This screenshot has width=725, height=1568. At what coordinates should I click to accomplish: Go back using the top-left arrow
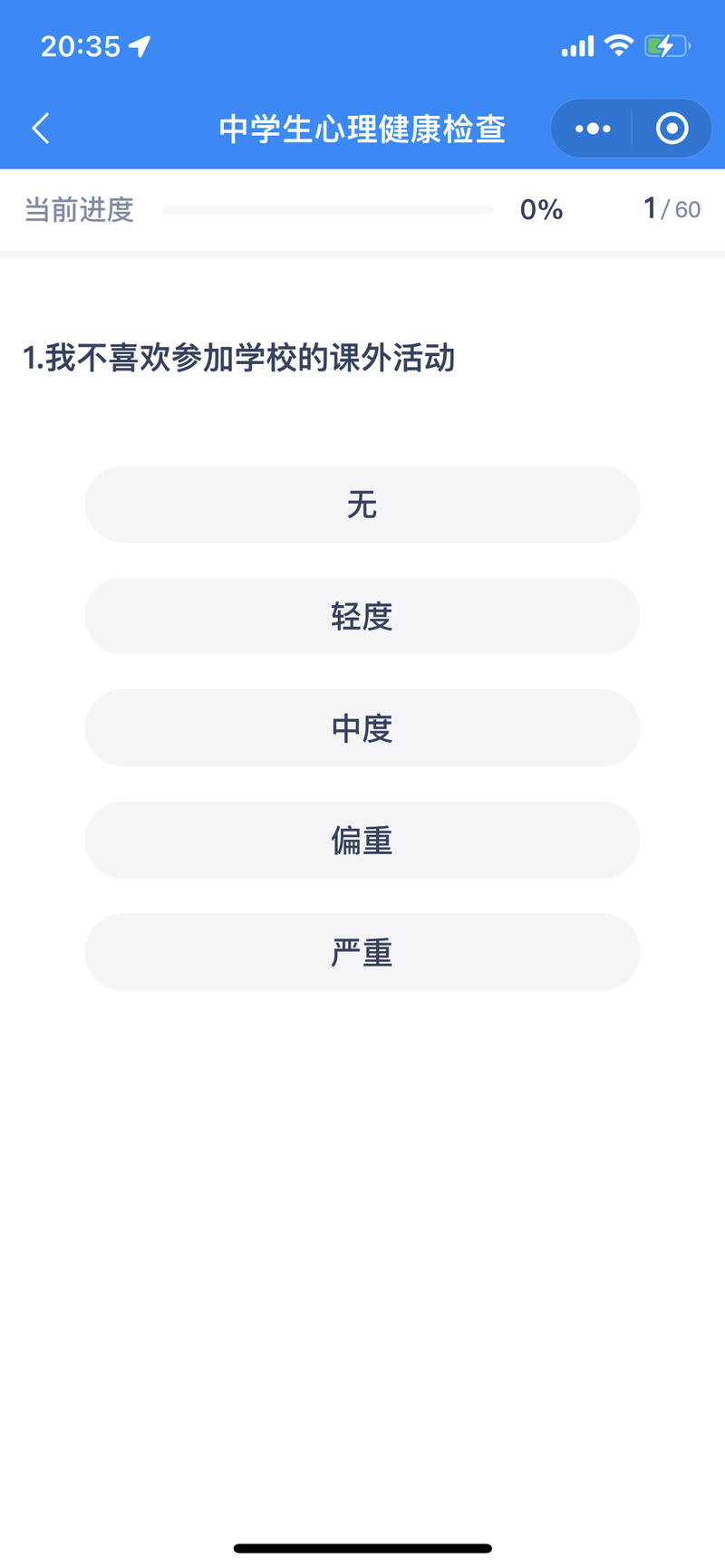point(41,129)
